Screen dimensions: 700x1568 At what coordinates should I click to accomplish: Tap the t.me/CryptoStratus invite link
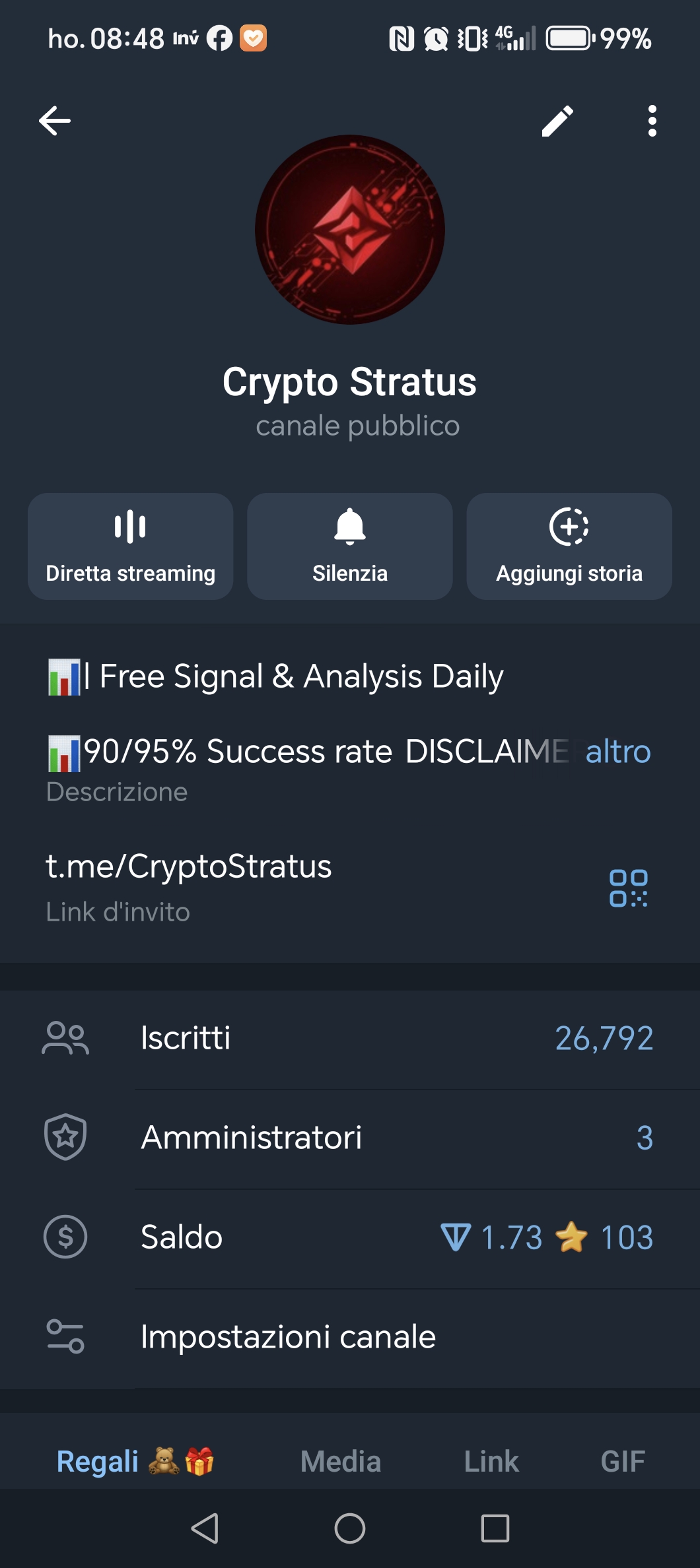pyautogui.click(x=189, y=866)
